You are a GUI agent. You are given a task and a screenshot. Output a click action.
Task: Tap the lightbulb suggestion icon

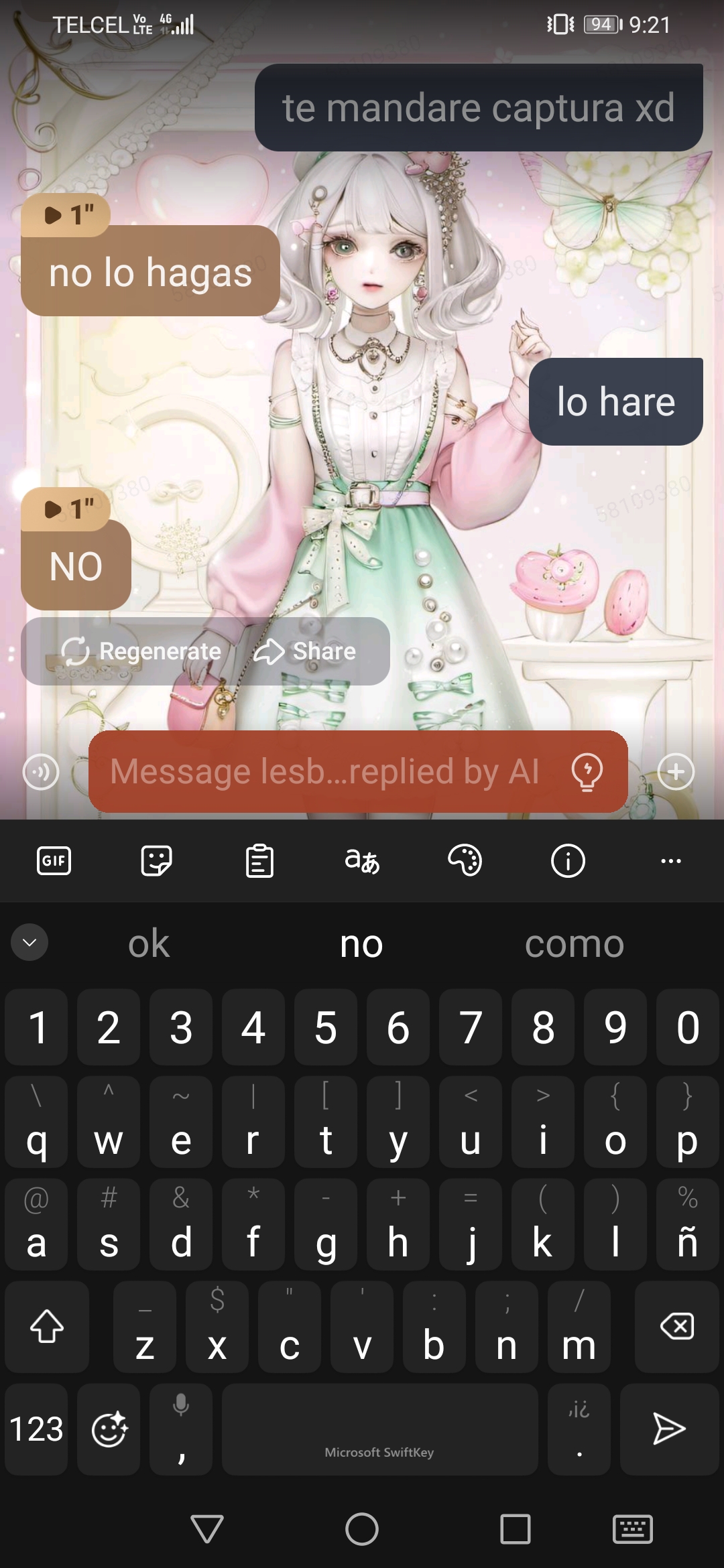[x=587, y=771]
